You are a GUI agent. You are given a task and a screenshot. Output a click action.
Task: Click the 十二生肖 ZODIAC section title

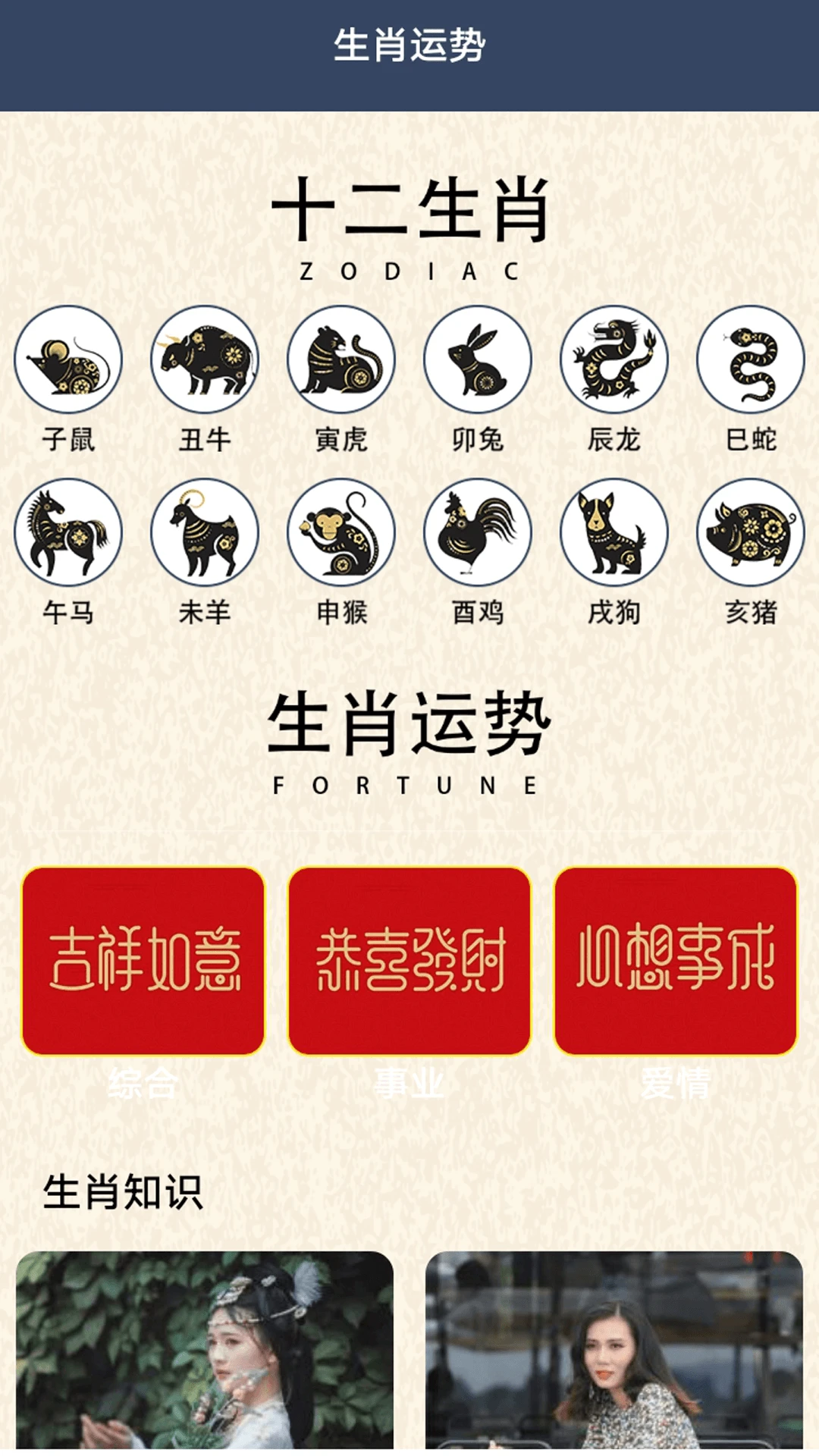[409, 216]
